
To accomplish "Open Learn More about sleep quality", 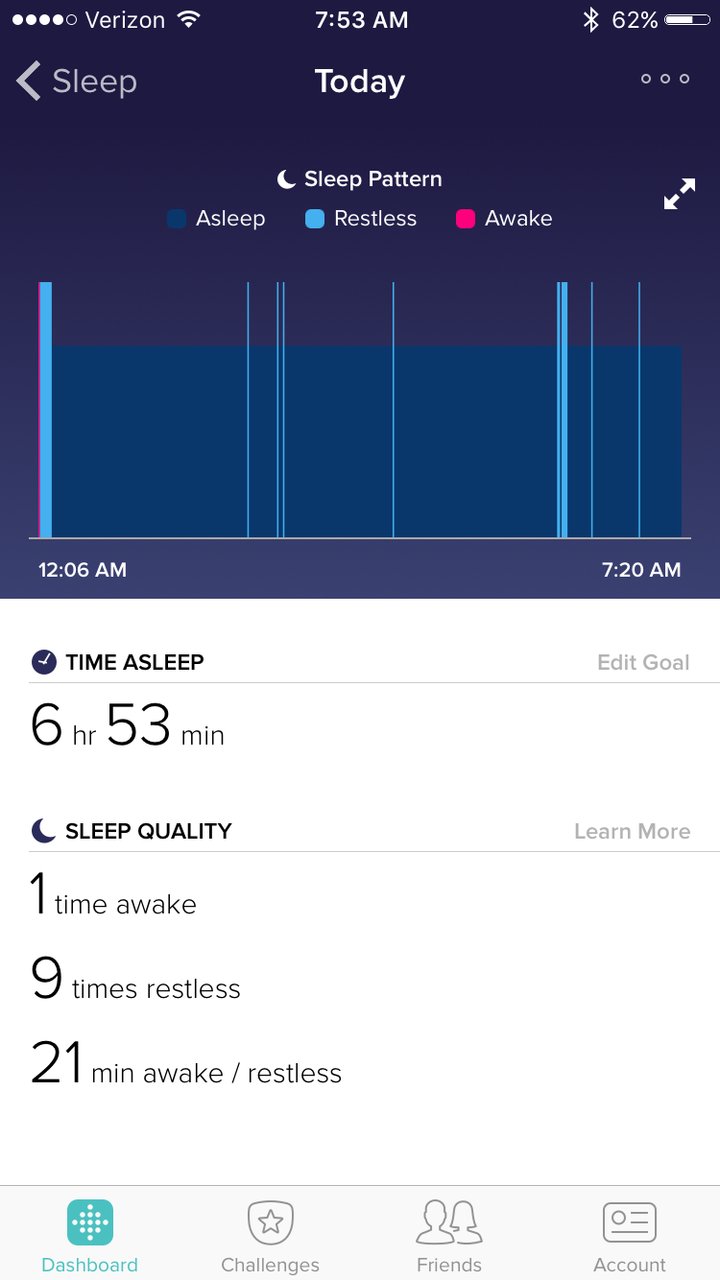I will [632, 831].
